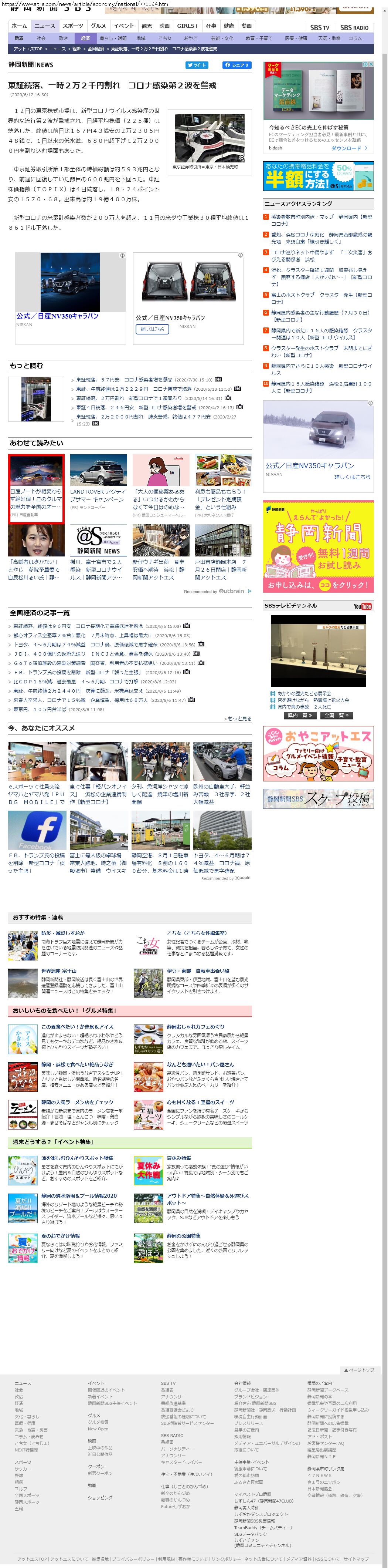Open the 静岡新聞 無料1週間お試し読み banner

318,546
